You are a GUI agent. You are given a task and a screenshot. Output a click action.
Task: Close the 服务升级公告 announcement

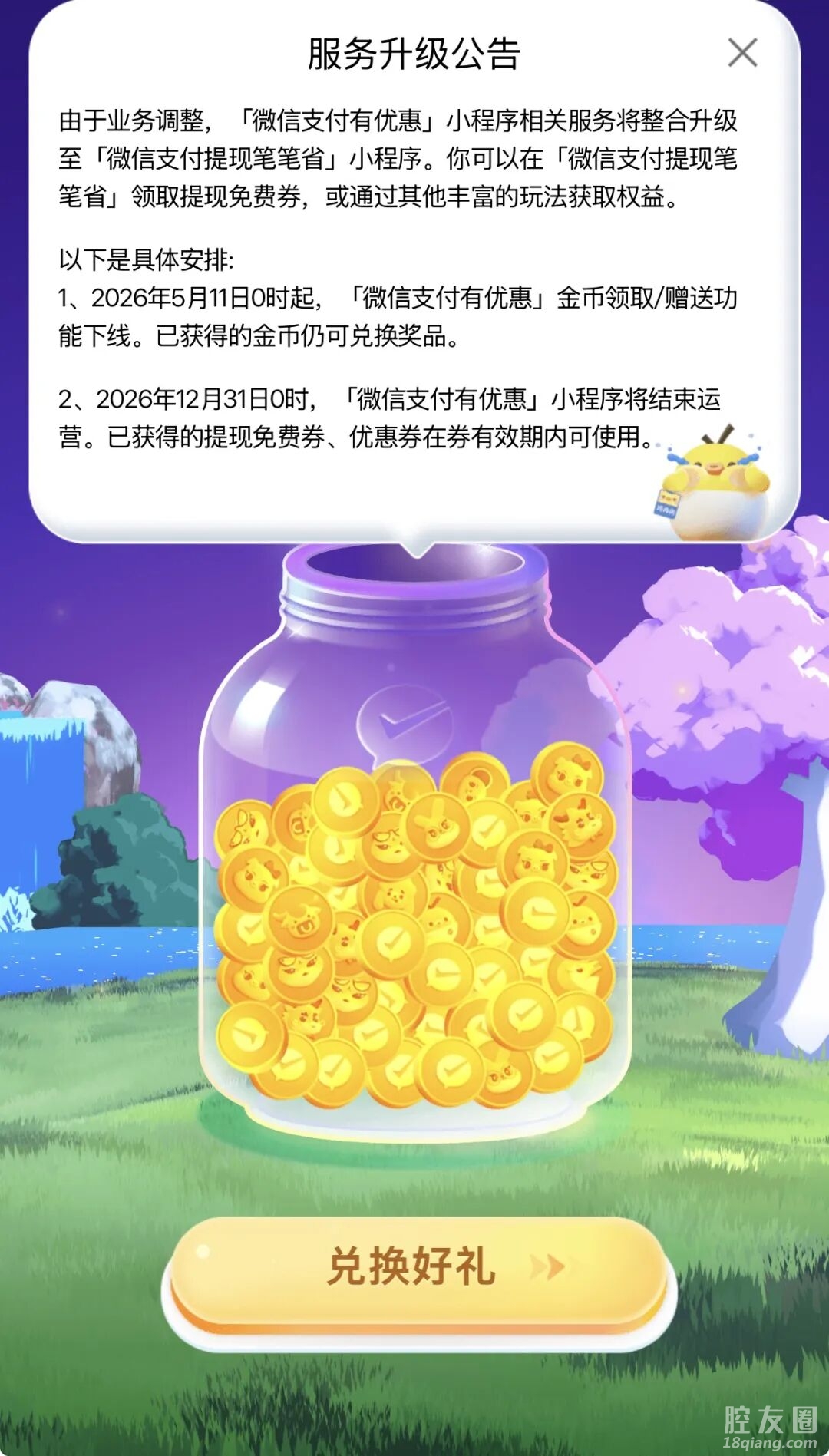(x=742, y=53)
